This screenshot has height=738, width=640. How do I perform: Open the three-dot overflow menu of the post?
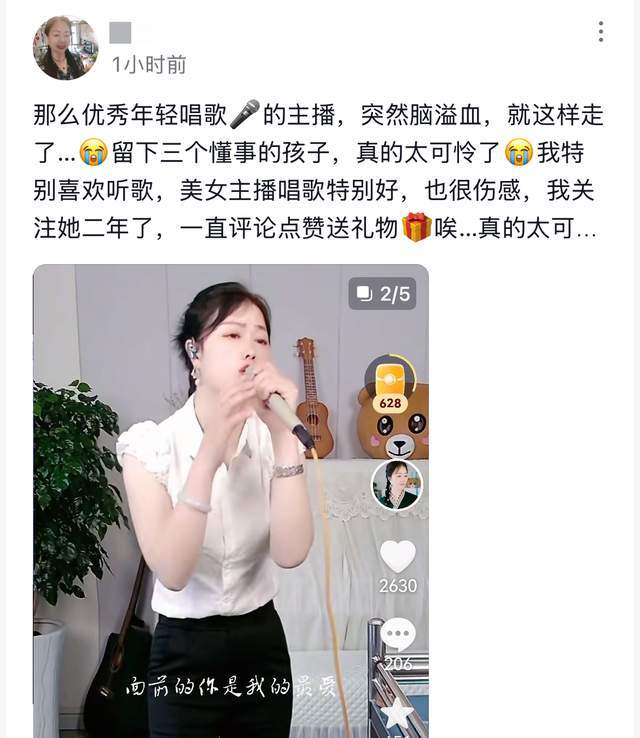coord(600,32)
